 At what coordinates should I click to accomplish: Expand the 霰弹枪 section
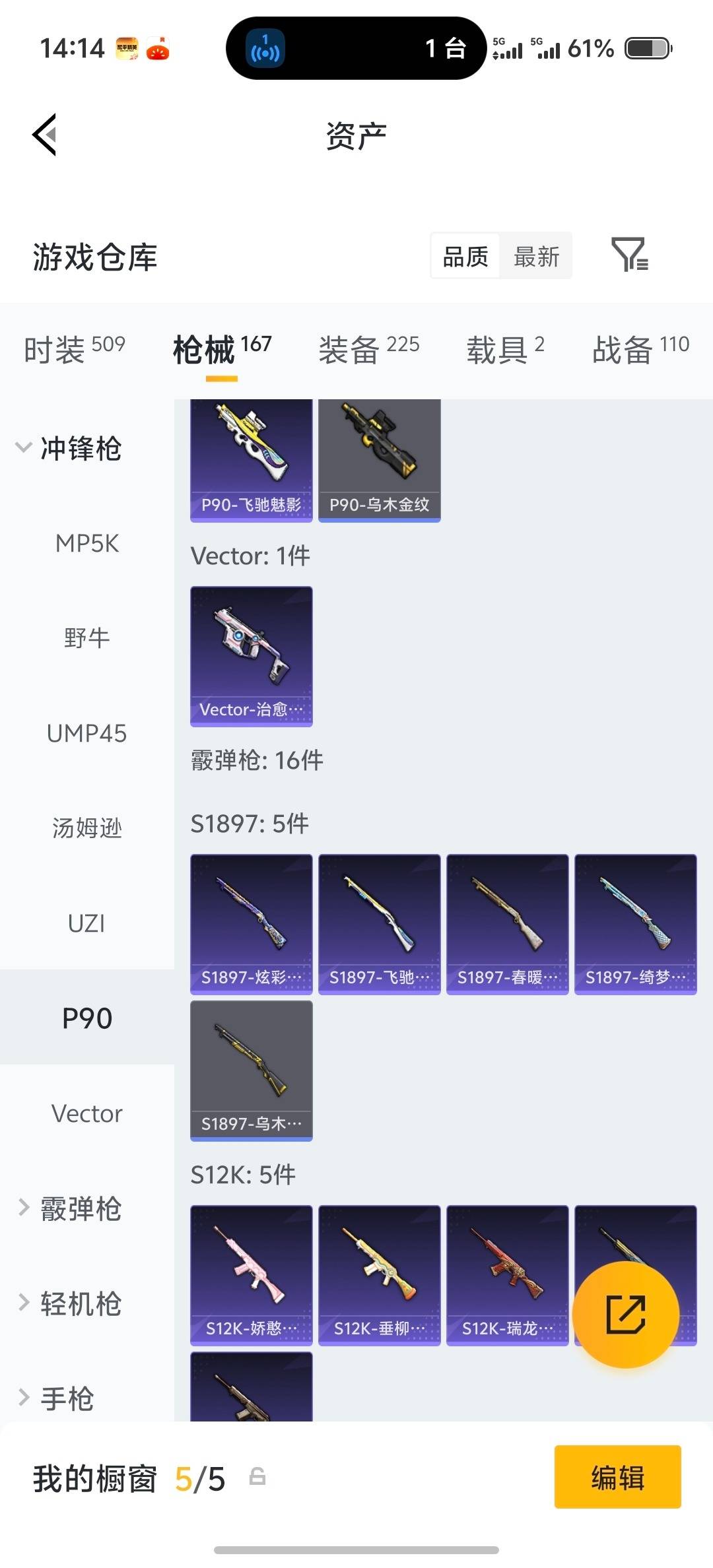click(79, 1208)
